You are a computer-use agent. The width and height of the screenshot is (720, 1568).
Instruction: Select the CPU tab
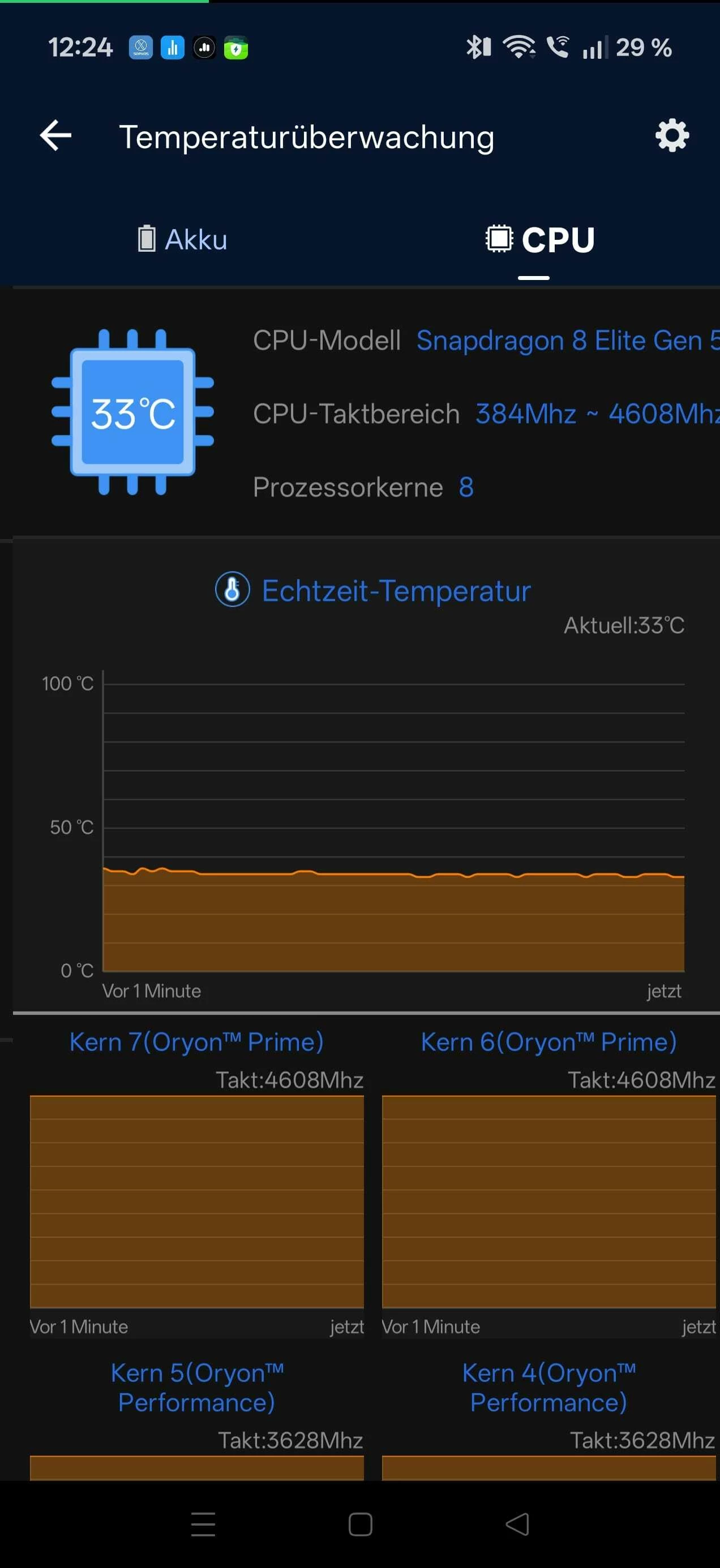click(539, 239)
